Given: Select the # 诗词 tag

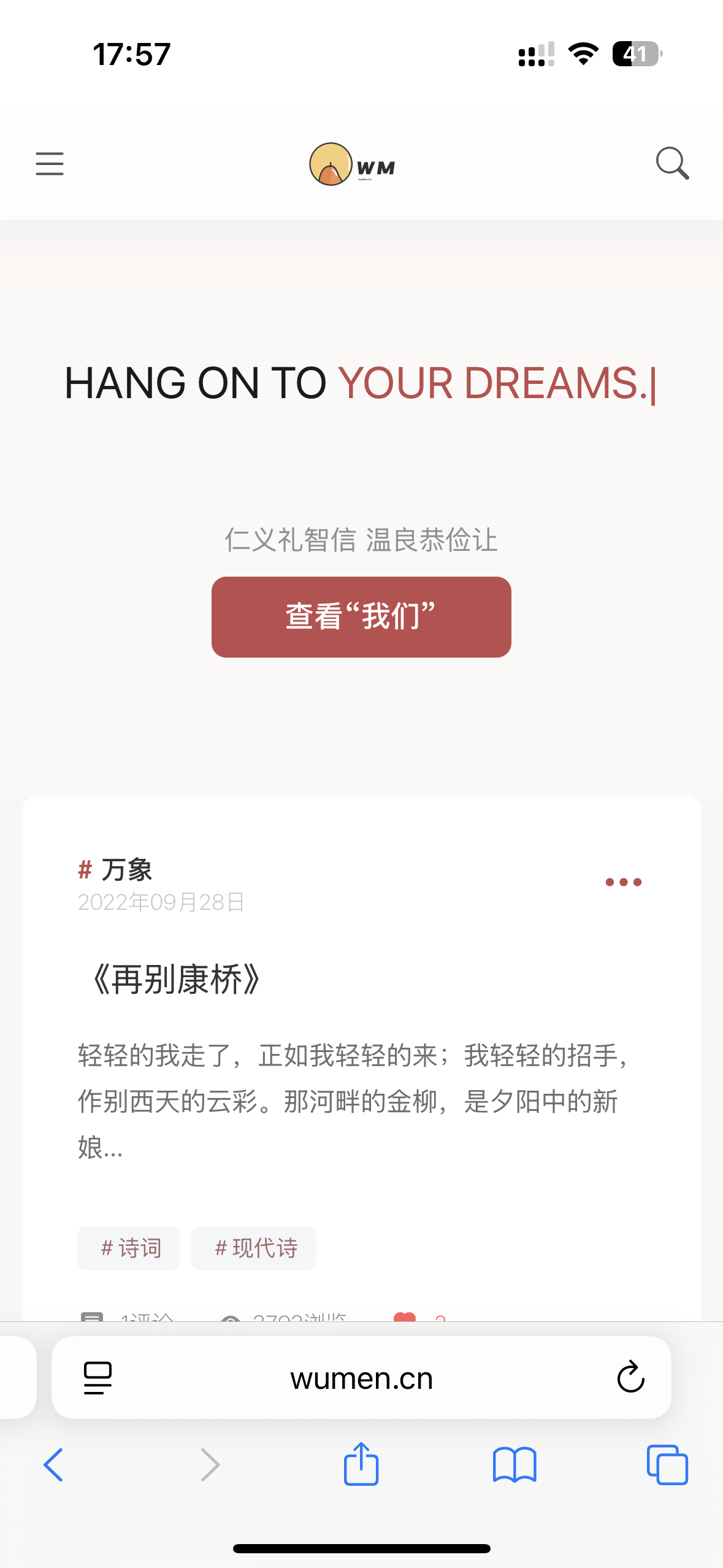Looking at the screenshot, I should (129, 1248).
